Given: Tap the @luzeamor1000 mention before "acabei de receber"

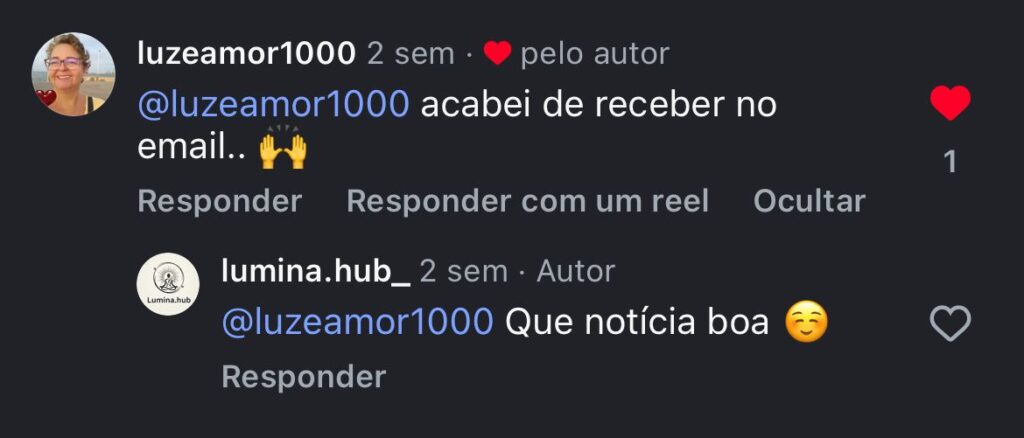Looking at the screenshot, I should (273, 104).
